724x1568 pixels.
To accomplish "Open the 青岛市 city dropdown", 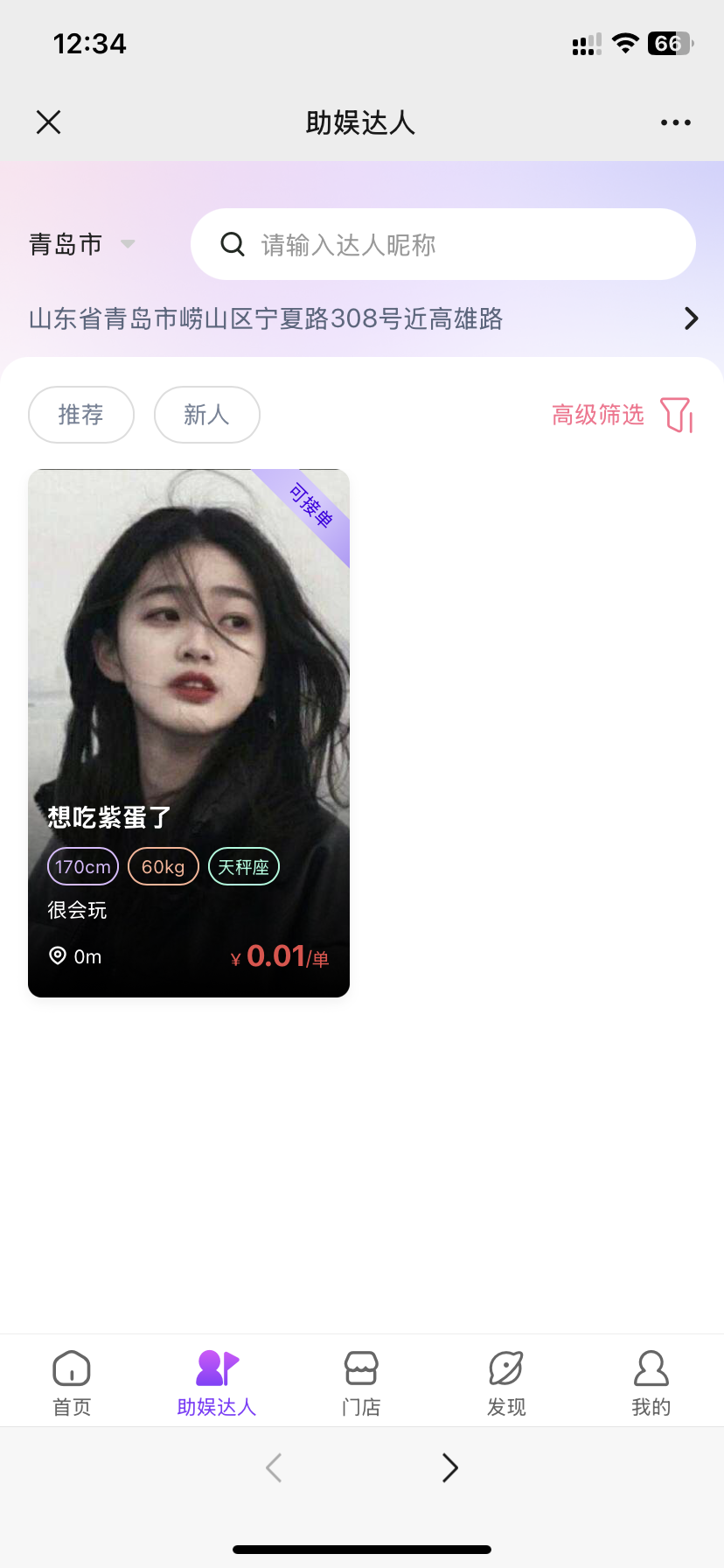I will (82, 244).
